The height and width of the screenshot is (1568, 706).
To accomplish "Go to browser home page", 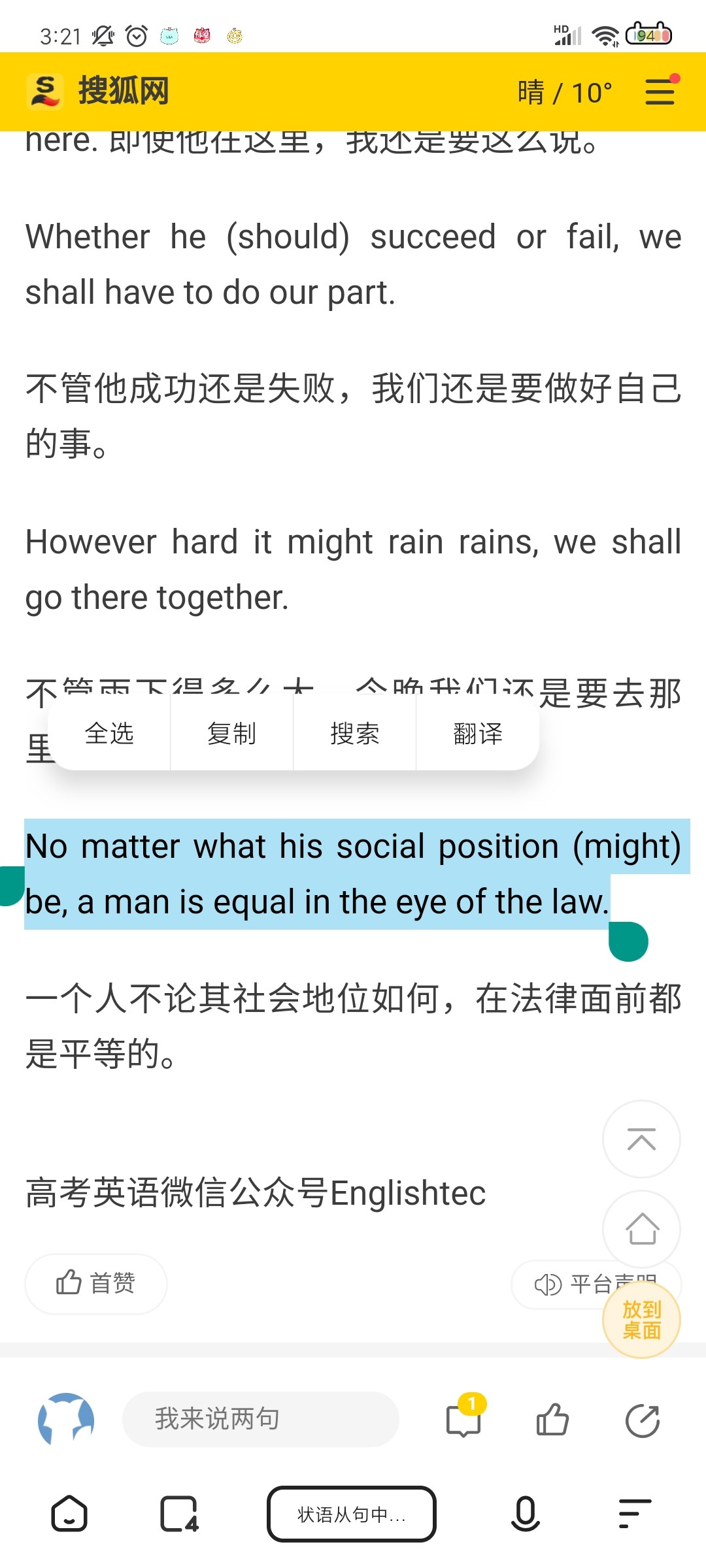I will tap(69, 1514).
